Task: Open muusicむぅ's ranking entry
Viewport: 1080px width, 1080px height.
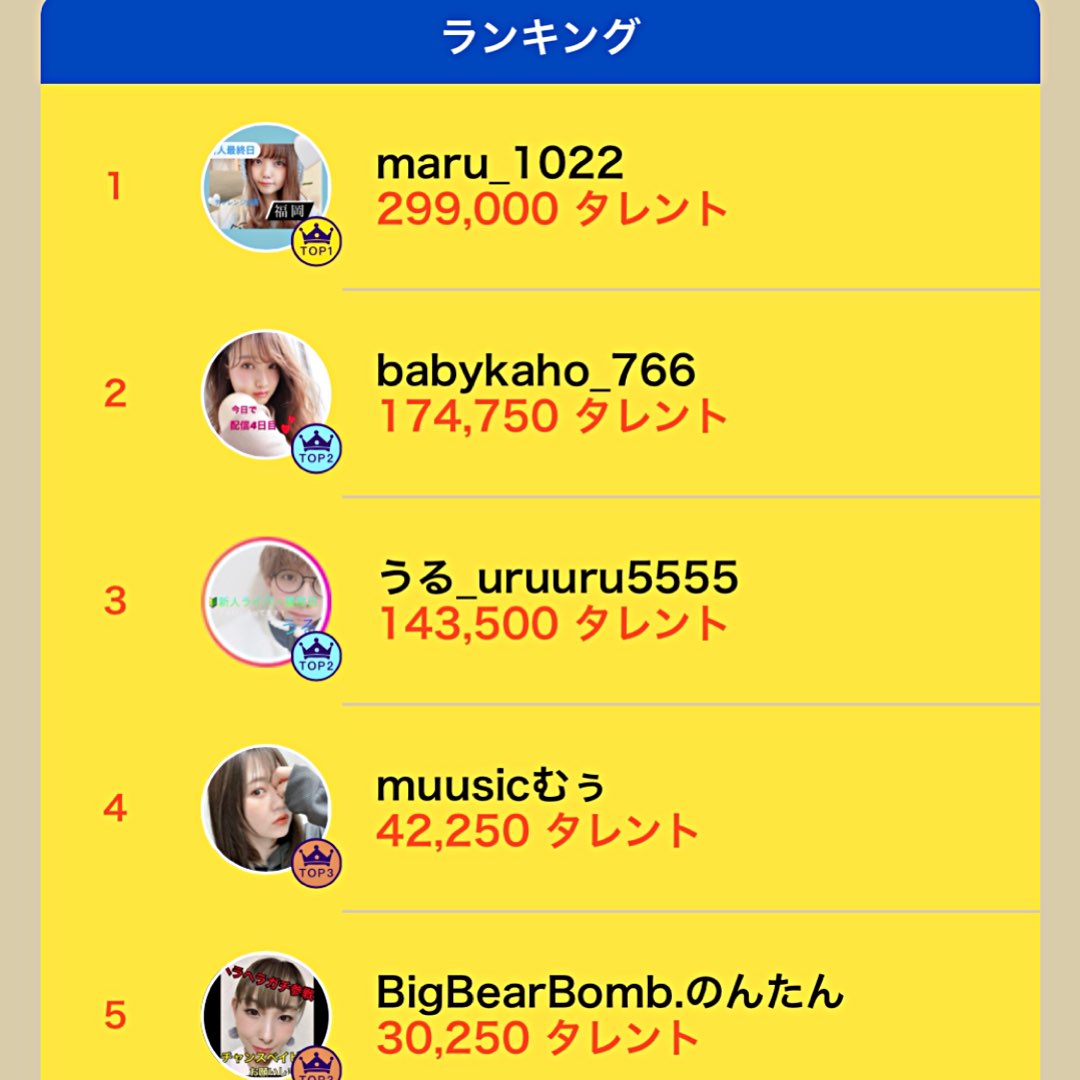Action: point(540,808)
